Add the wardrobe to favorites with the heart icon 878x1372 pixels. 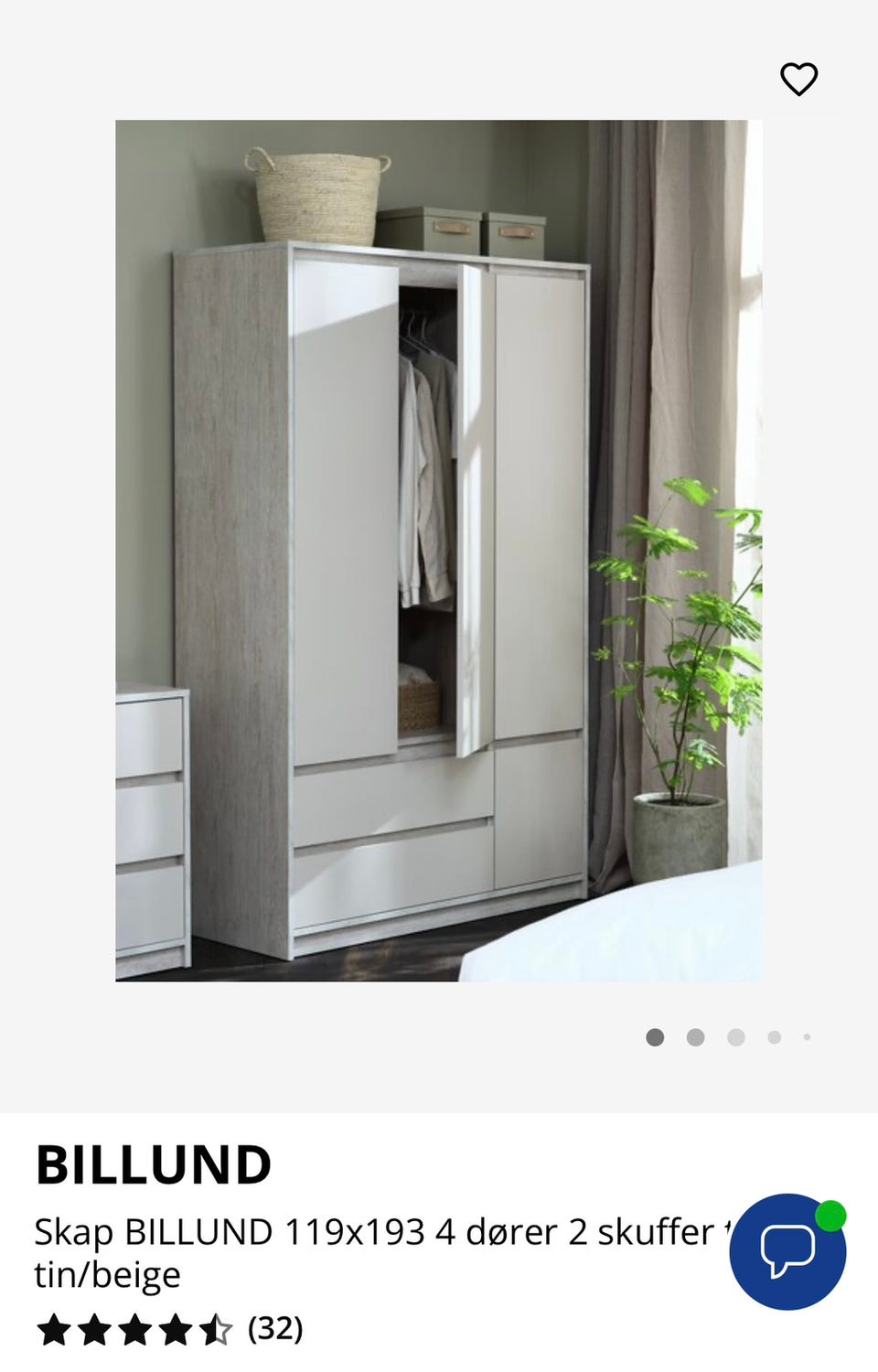point(798,80)
